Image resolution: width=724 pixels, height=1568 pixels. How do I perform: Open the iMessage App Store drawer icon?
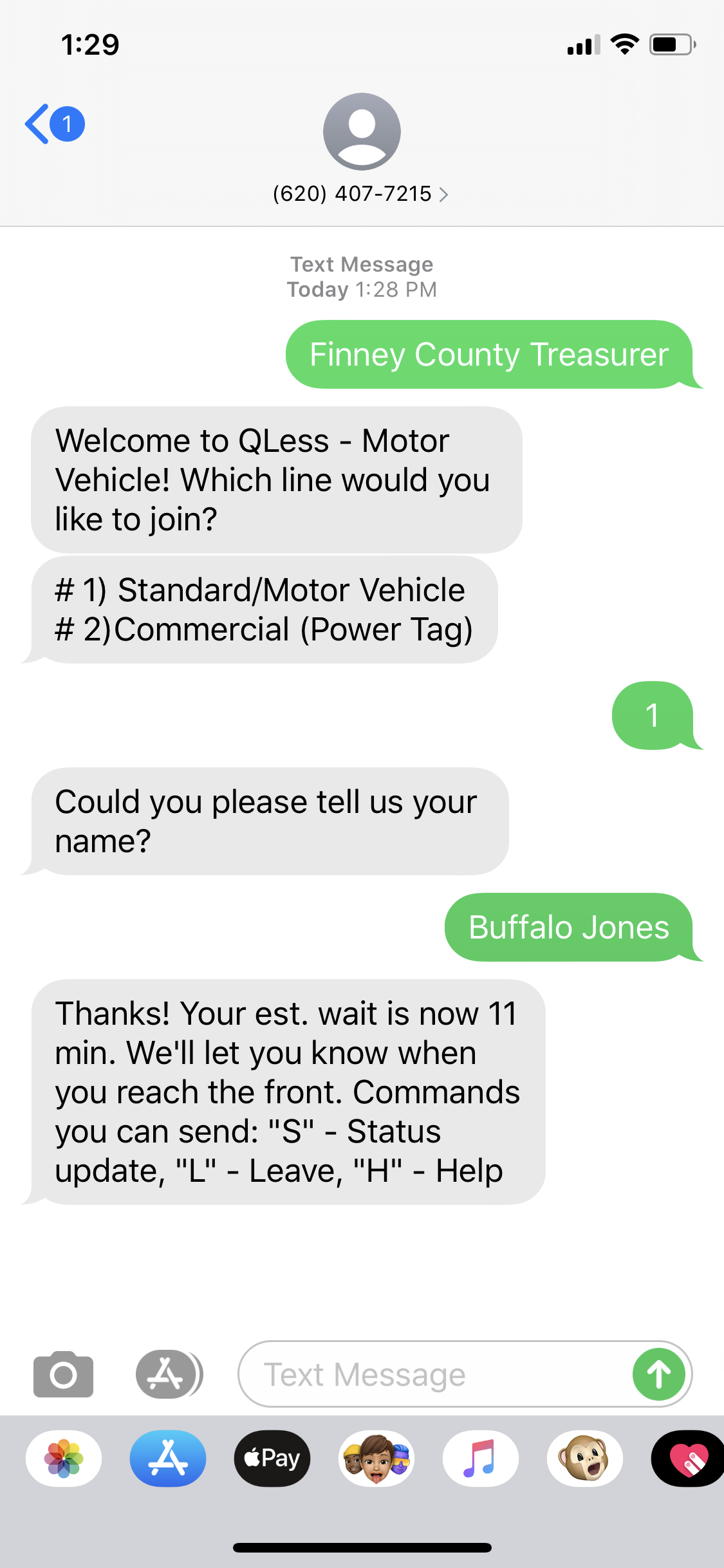167,1374
